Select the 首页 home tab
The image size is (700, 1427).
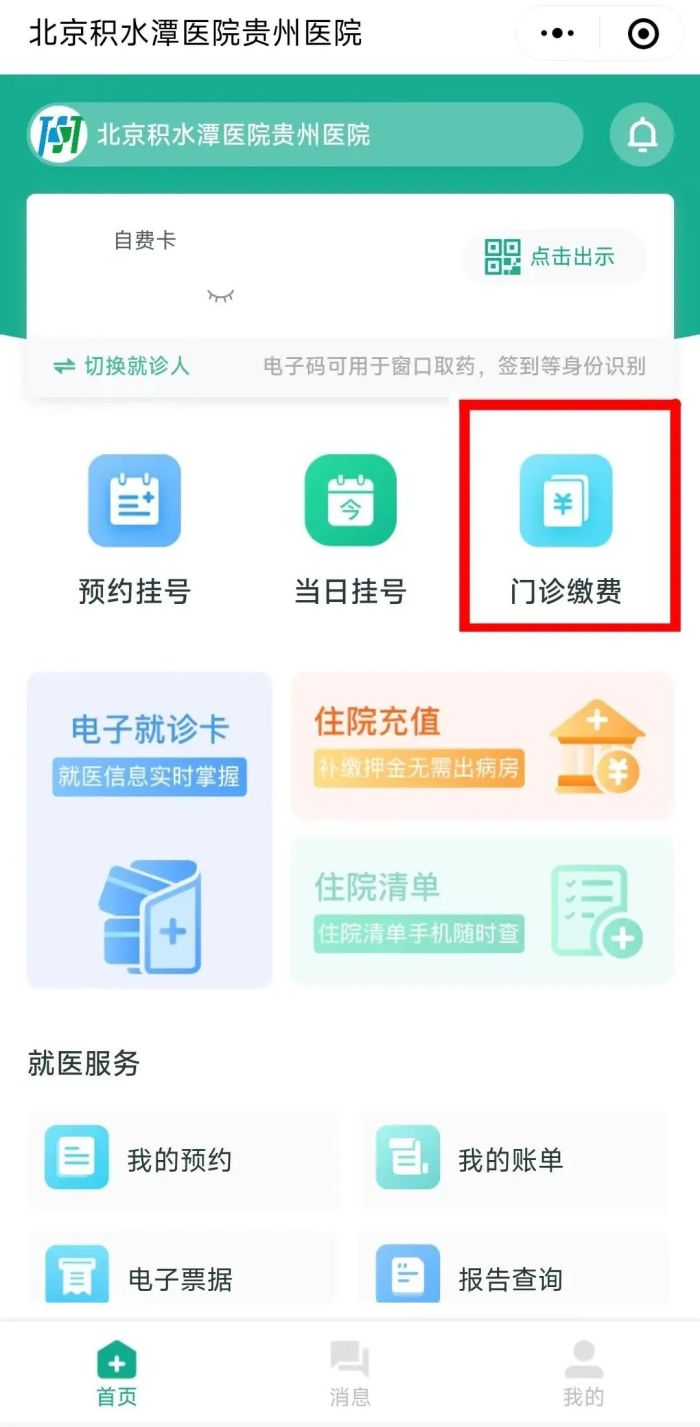point(117,1374)
